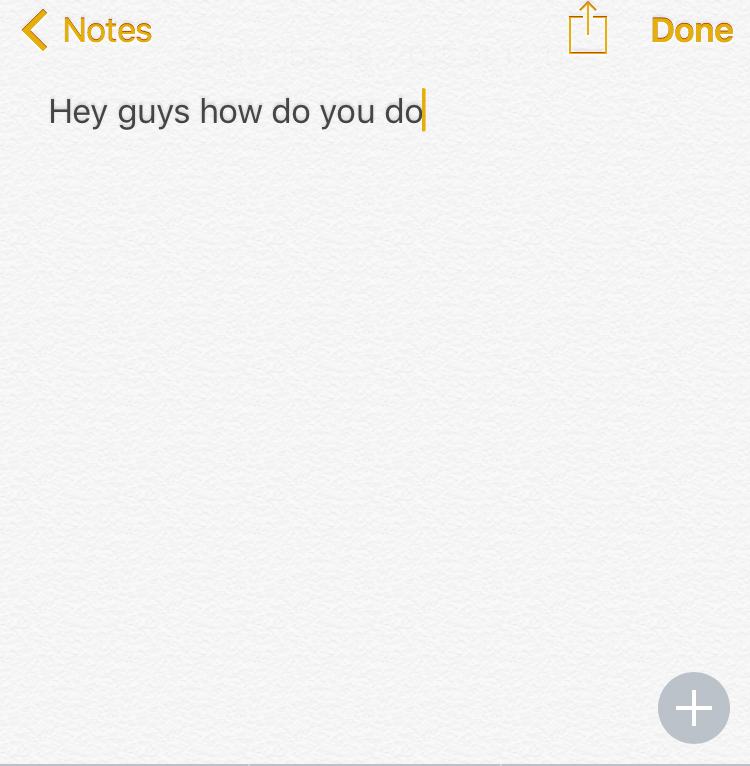Open the plus attachment button

[693, 708]
